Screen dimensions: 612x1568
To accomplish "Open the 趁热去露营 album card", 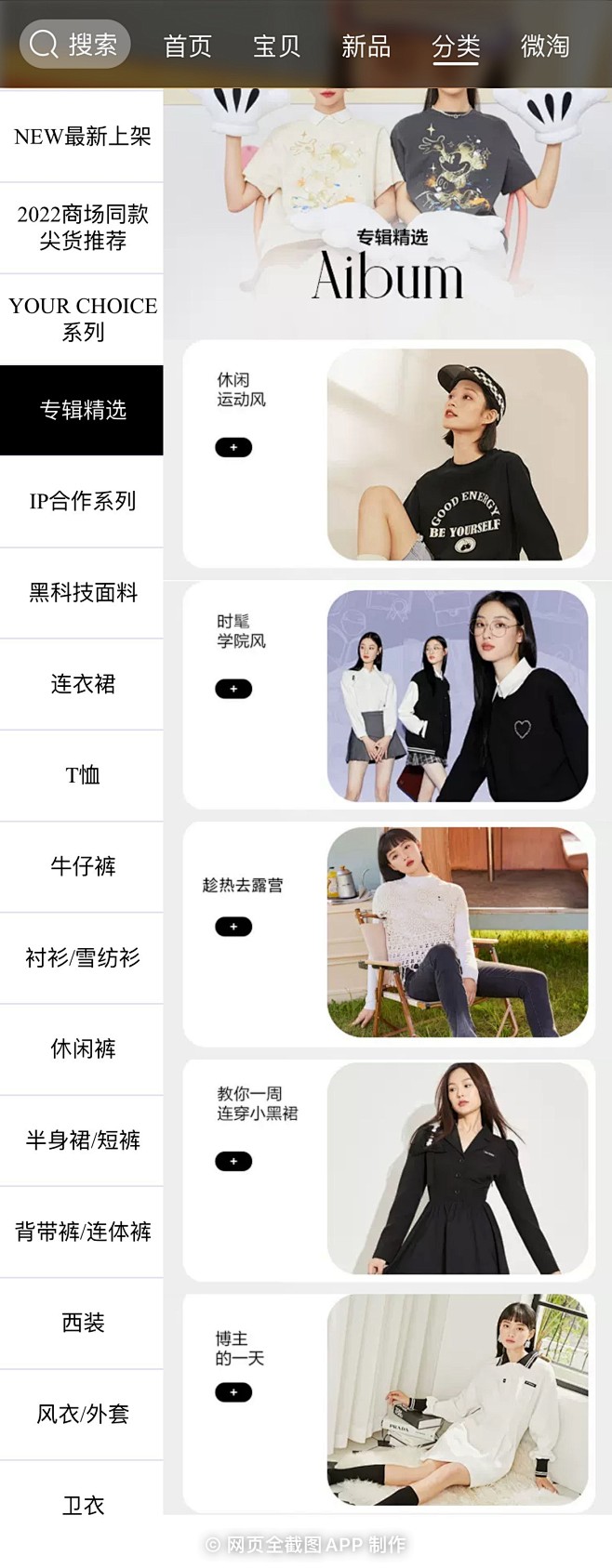I will (x=388, y=932).
